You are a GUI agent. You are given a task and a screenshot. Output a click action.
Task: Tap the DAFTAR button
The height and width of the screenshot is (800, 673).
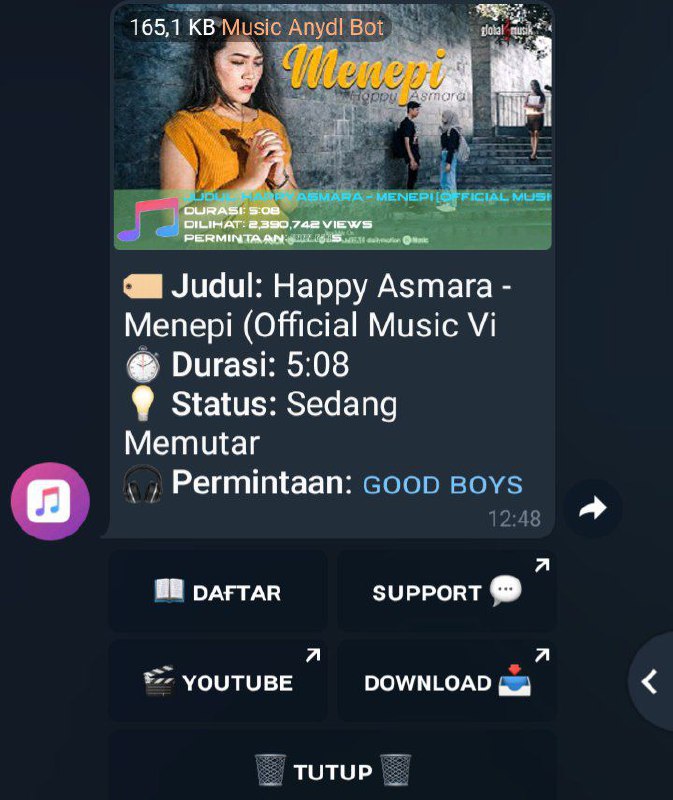click(218, 592)
